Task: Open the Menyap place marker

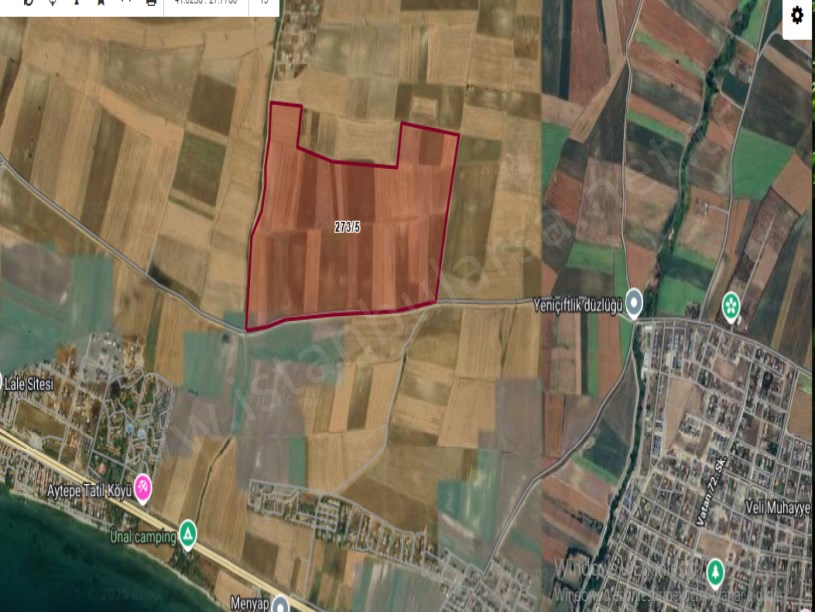Action: click(x=280, y=604)
